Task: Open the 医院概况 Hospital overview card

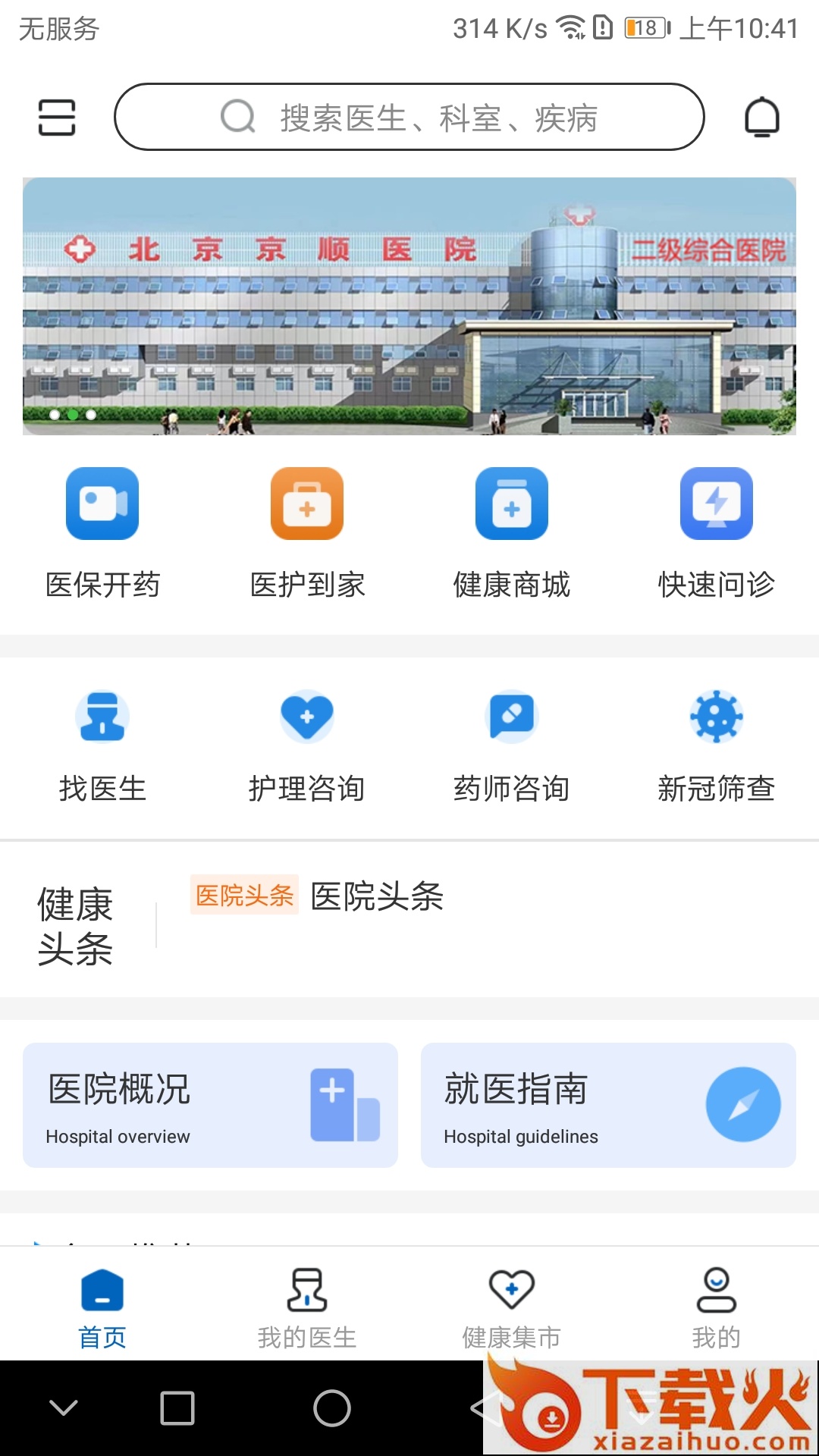Action: click(210, 1105)
